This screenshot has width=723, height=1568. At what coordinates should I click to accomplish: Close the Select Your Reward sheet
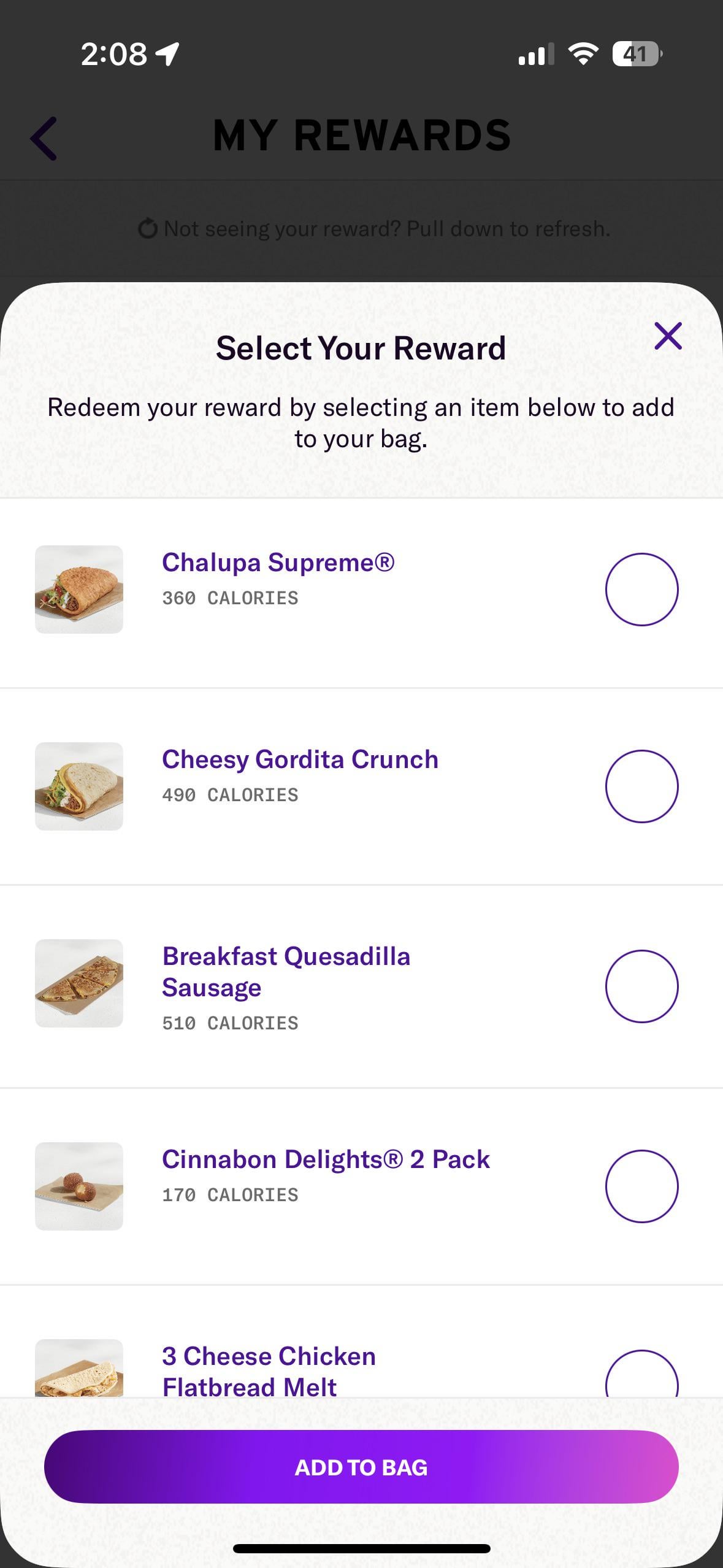[668, 336]
